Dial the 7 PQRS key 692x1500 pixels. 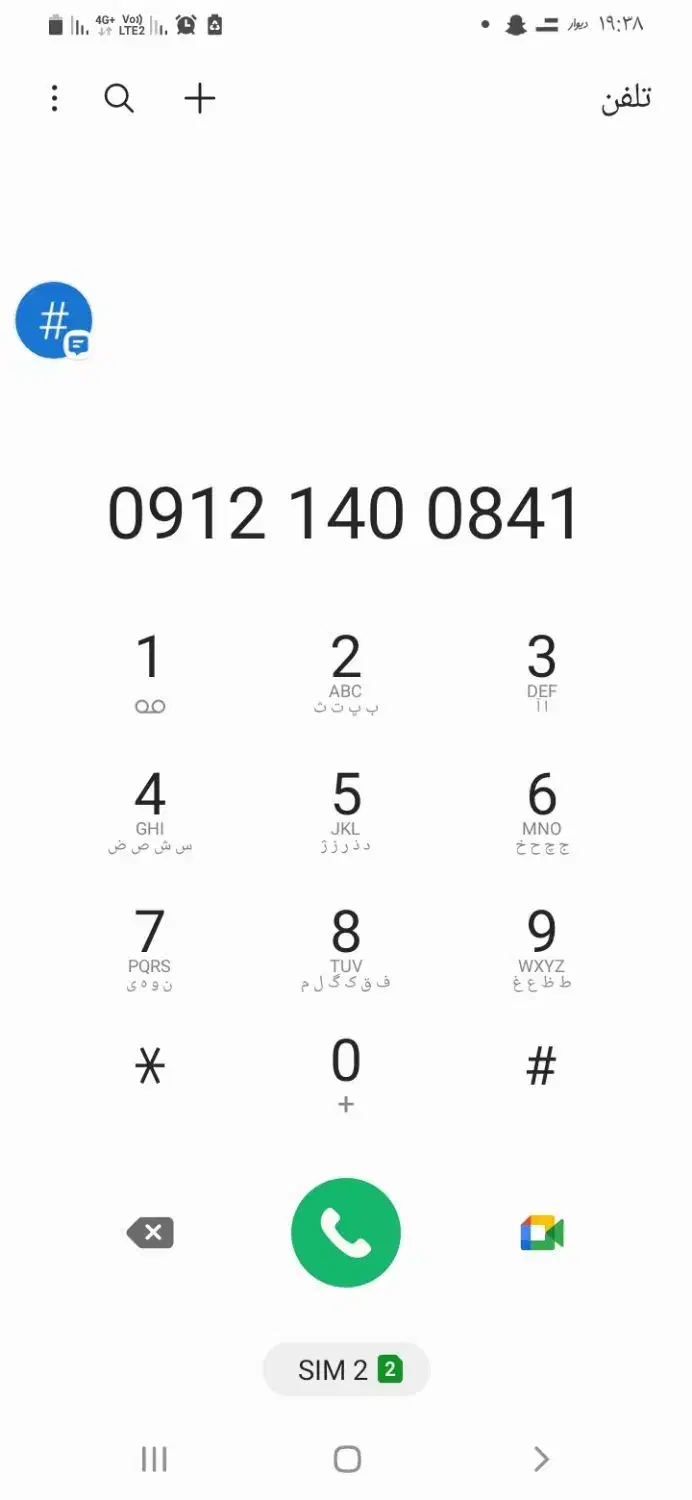point(149,947)
